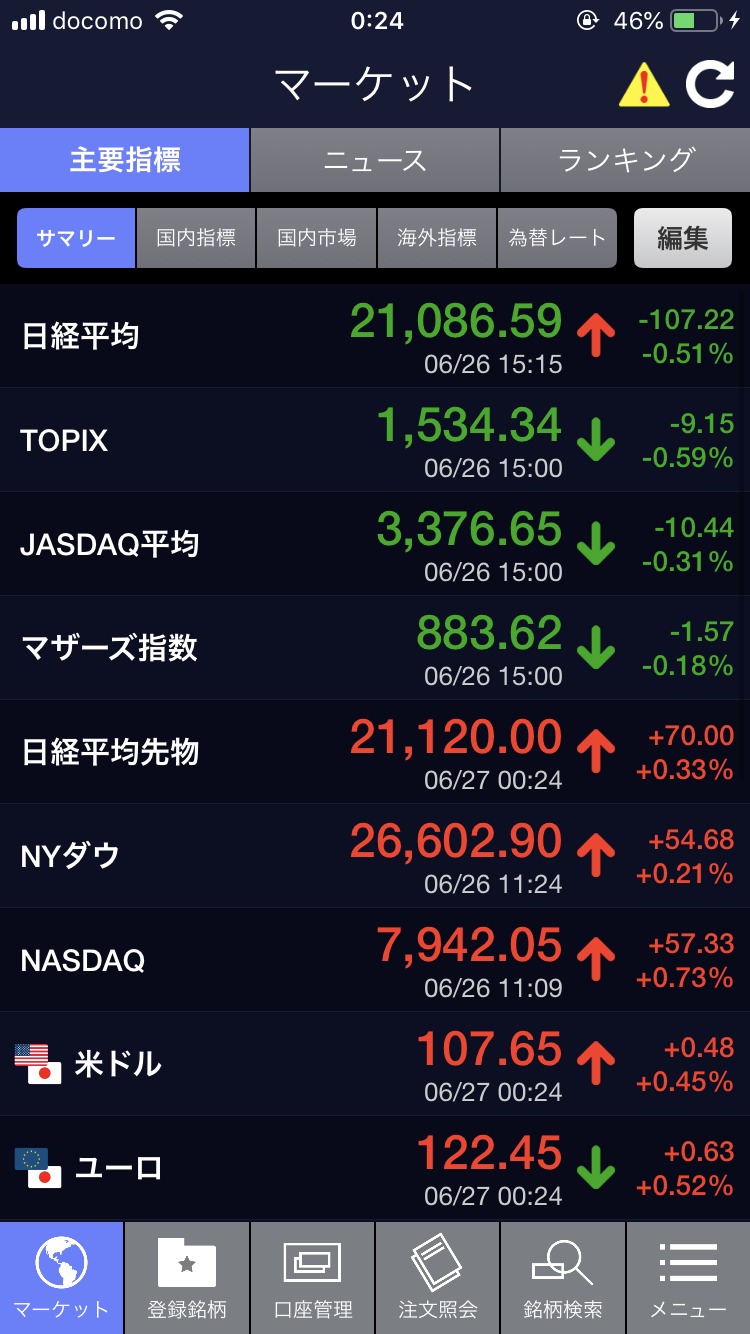
Task: Switch to the ランキング tab
Action: [x=625, y=160]
